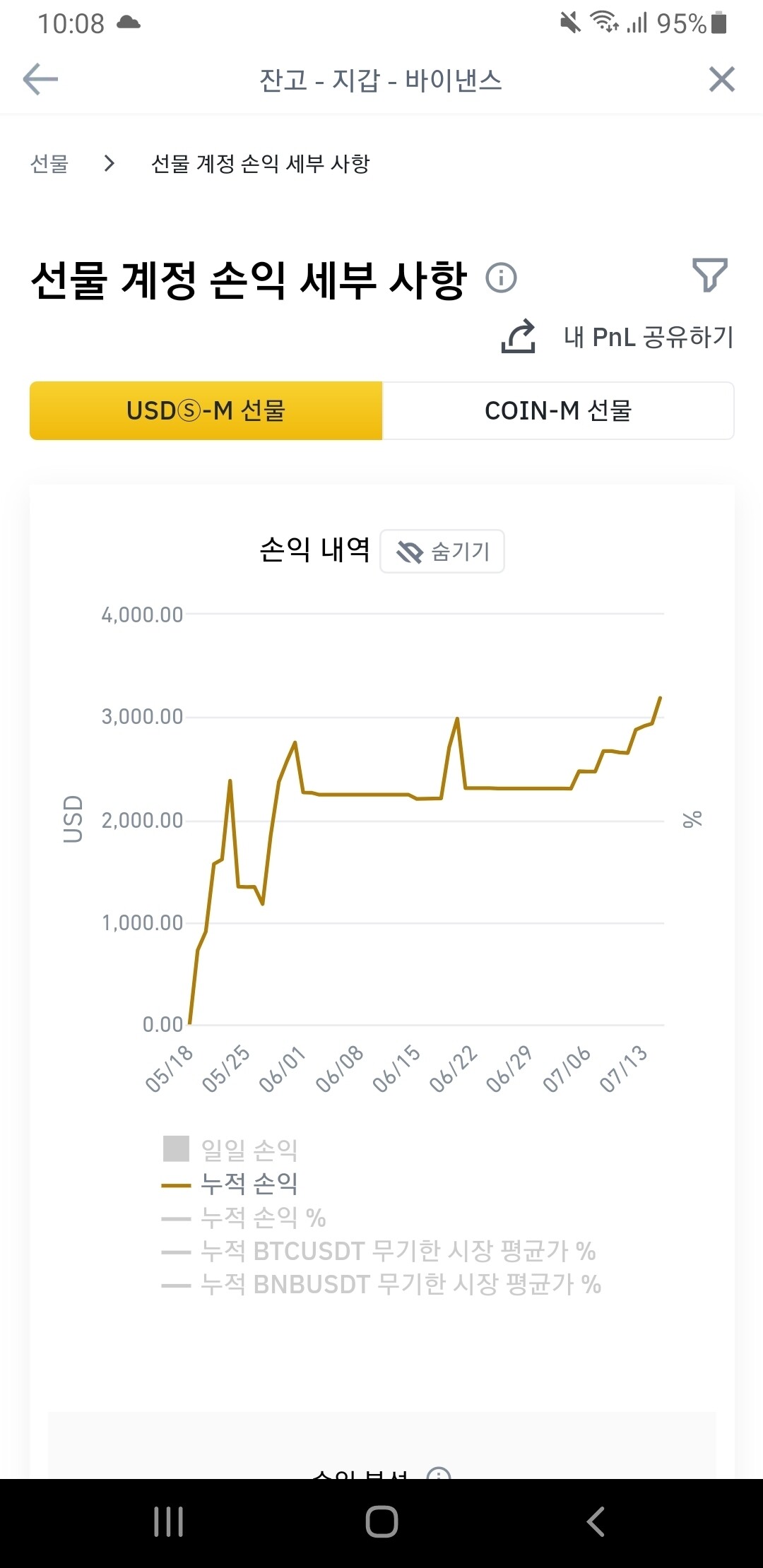Tap the back arrow in the header
The width and height of the screenshot is (763, 1568).
[x=40, y=79]
